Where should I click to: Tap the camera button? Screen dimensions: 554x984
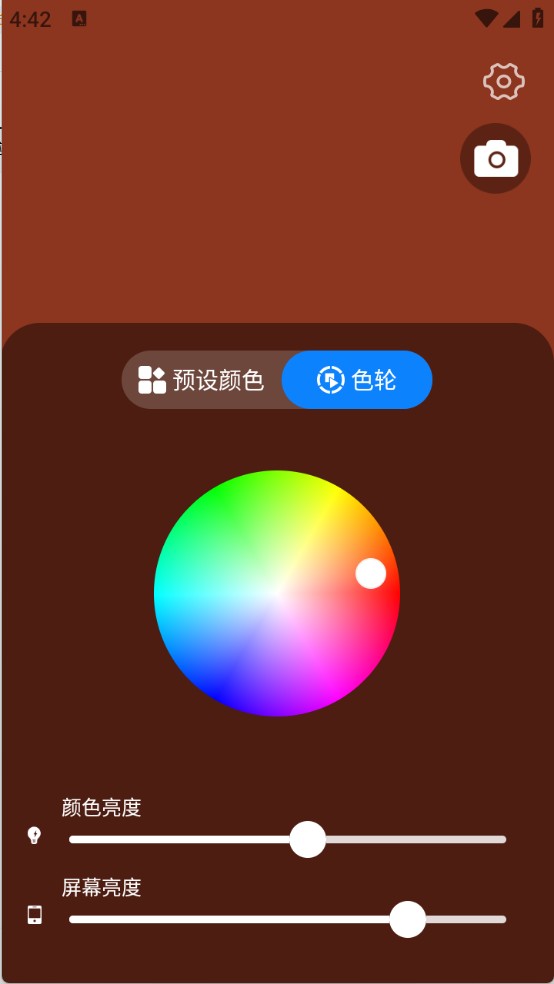tap(496, 158)
